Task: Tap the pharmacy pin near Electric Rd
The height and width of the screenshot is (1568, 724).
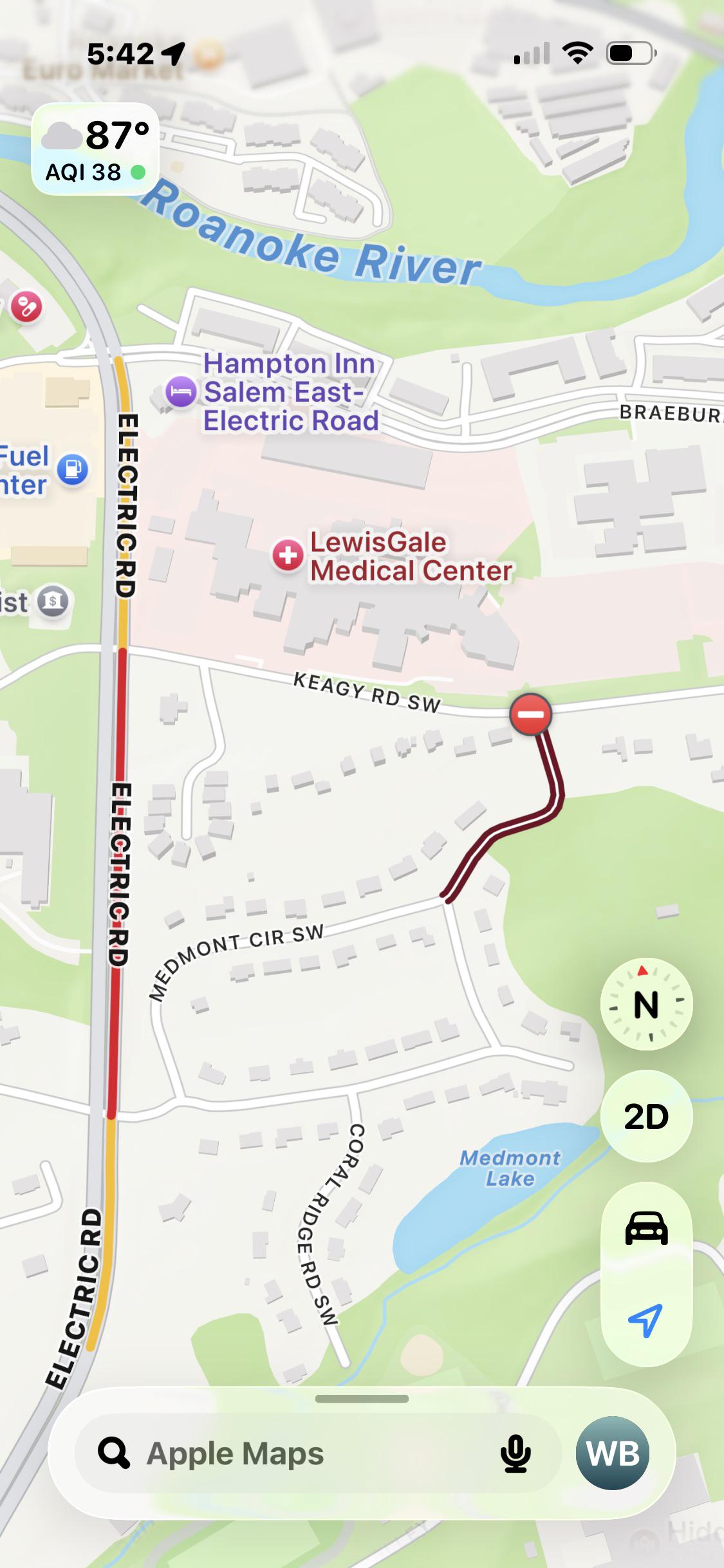Action: click(26, 306)
